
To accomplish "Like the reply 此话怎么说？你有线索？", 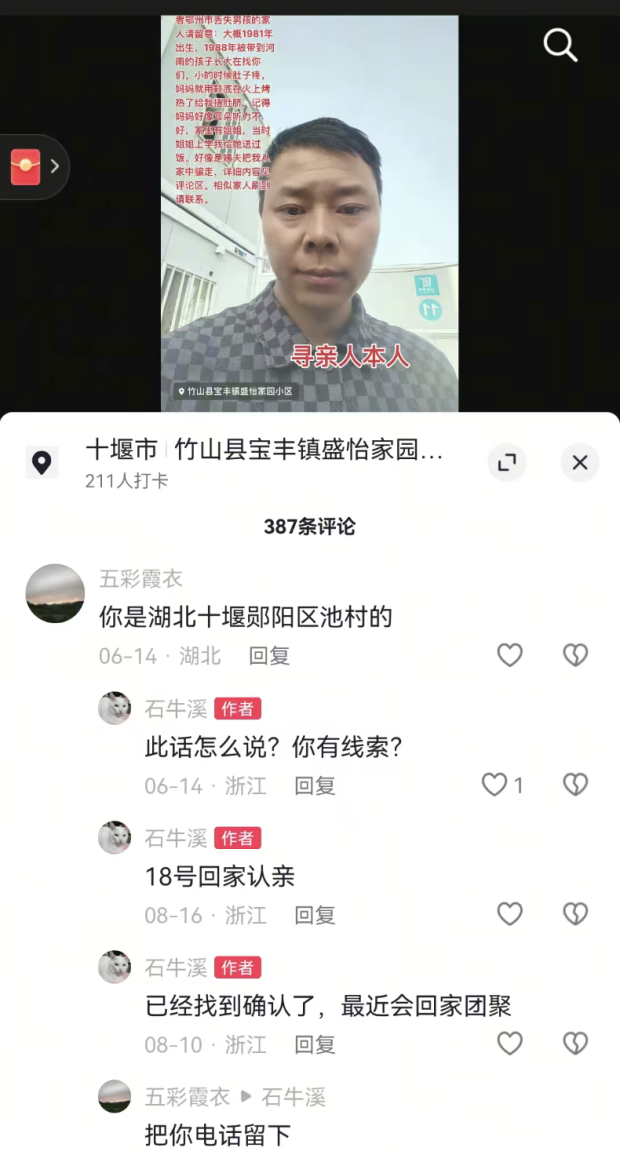I will [x=495, y=785].
